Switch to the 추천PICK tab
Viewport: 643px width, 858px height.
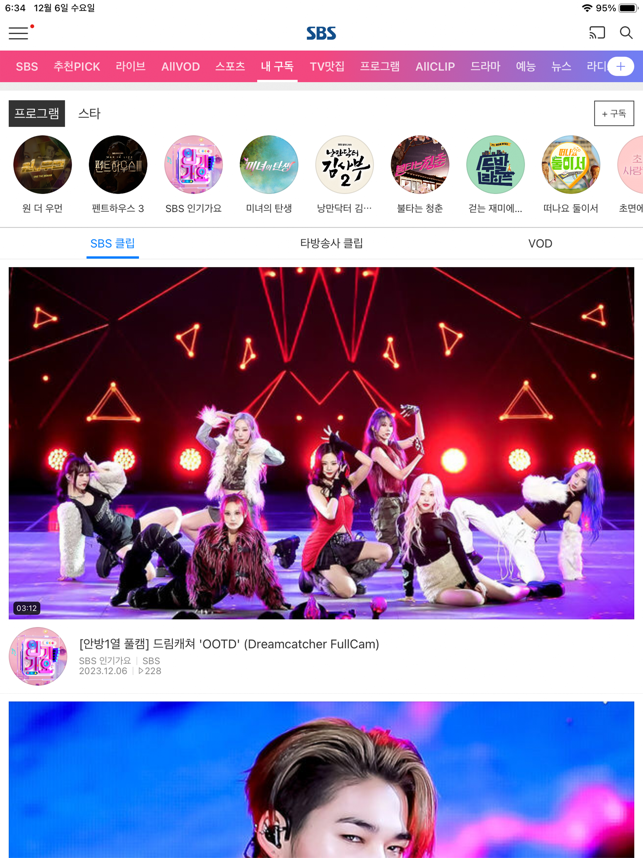(x=77, y=67)
